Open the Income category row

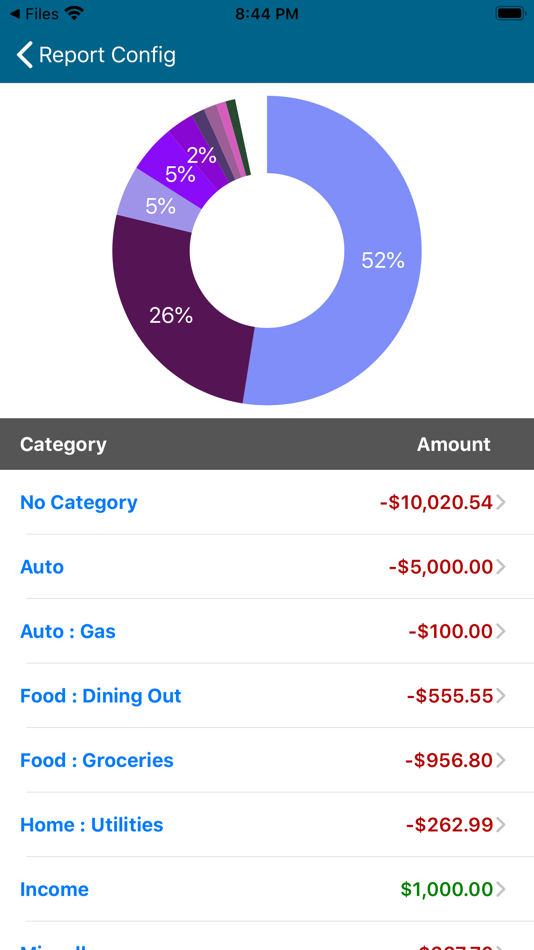coord(267,889)
